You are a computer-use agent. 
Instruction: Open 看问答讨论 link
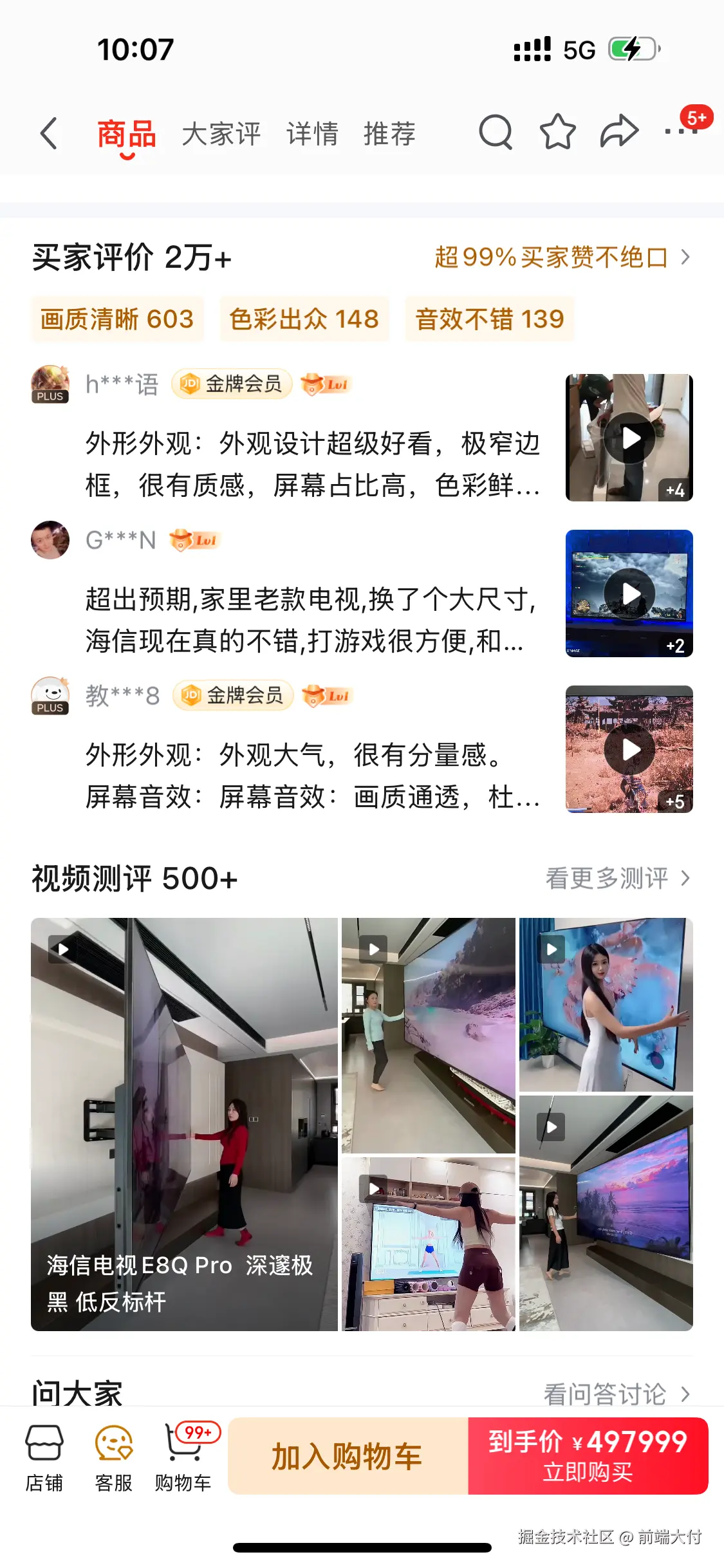pyautogui.click(x=616, y=1394)
